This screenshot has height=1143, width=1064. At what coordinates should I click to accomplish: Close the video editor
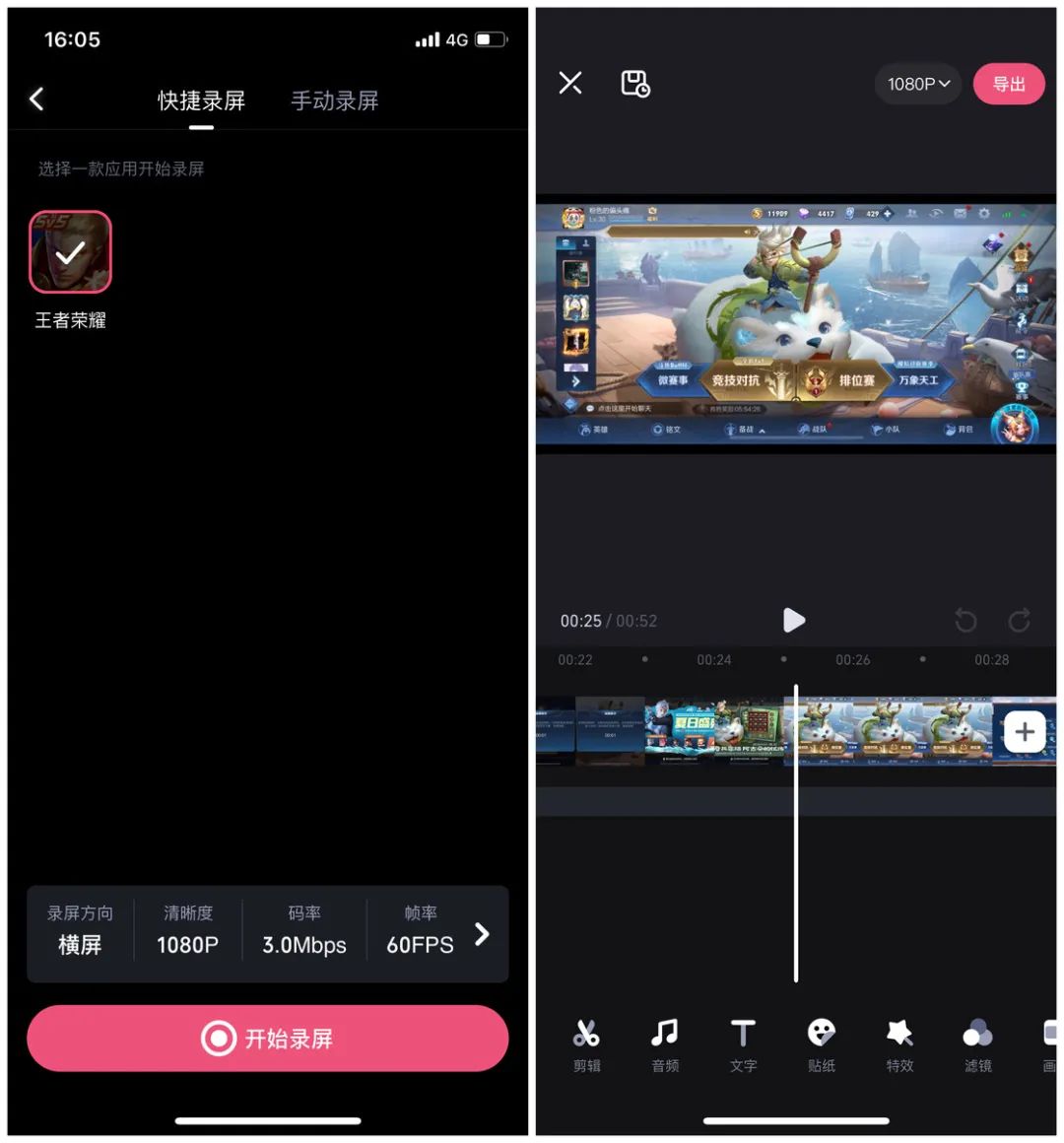tap(570, 83)
